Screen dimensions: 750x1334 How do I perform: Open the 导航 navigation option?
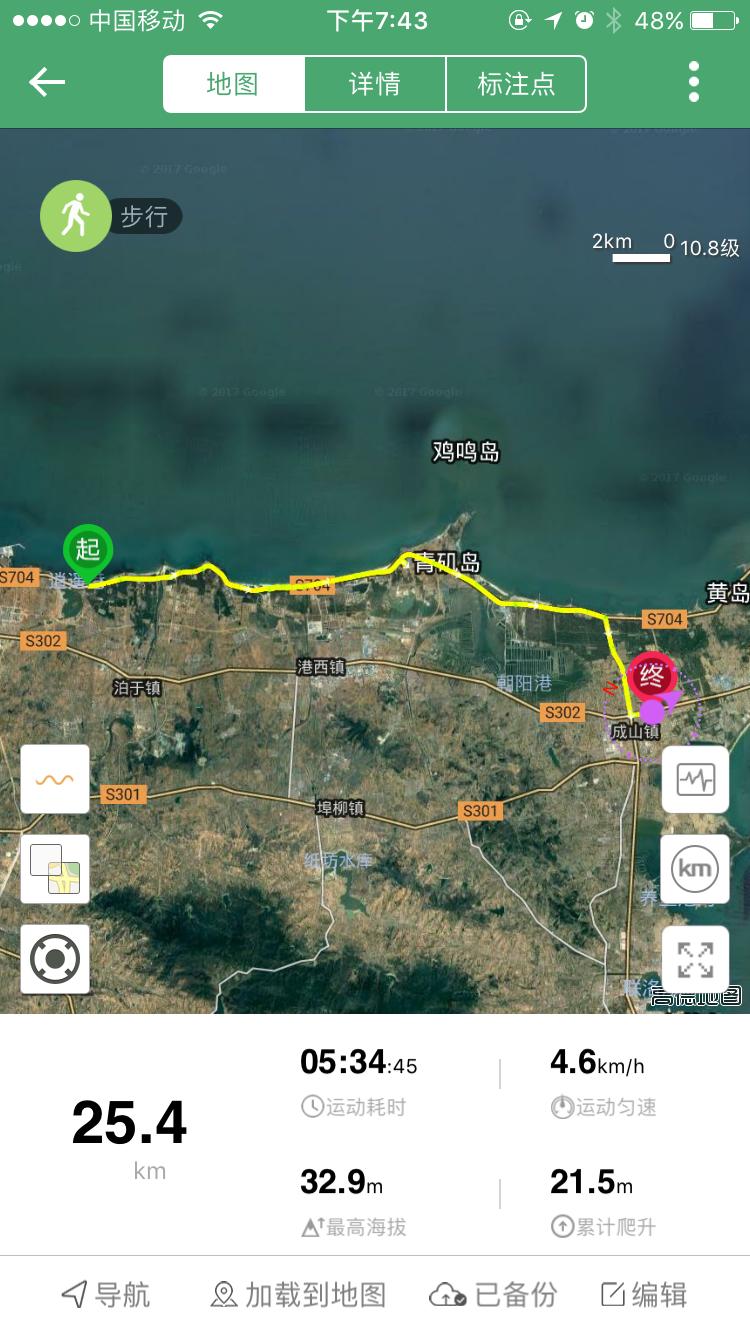click(x=105, y=1295)
